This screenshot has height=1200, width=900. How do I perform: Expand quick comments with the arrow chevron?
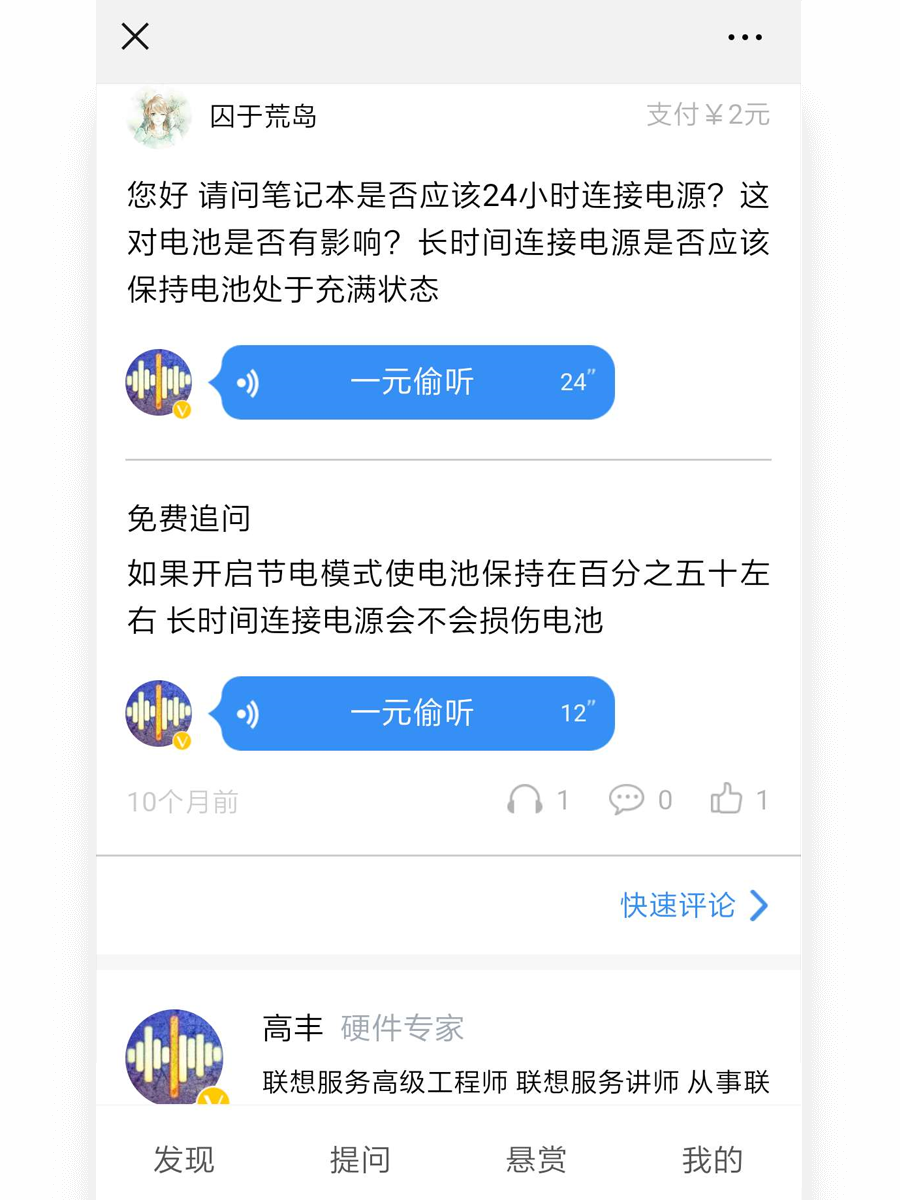click(760, 906)
